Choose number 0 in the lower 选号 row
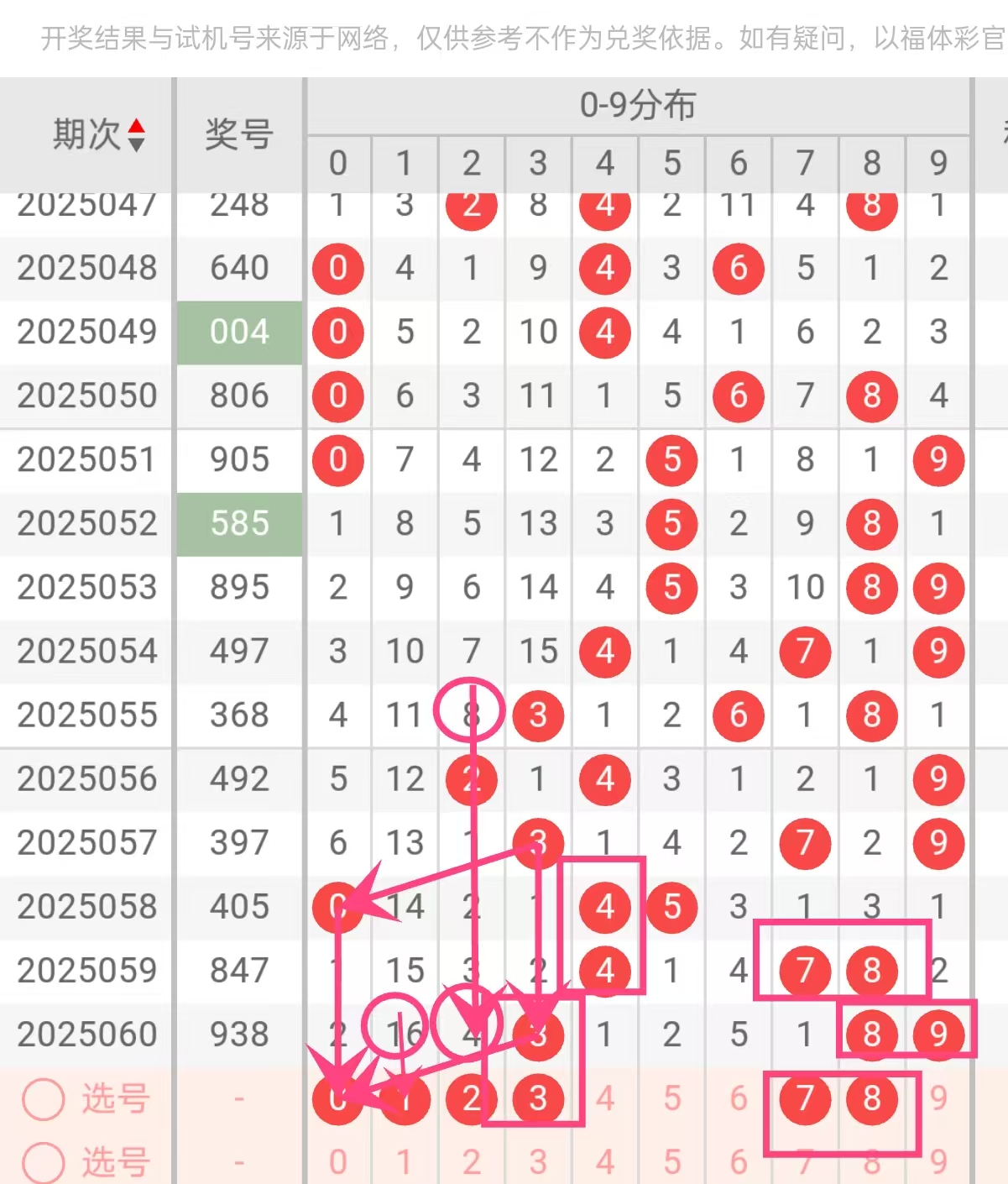The width and height of the screenshot is (1008, 1184). pos(337,1163)
